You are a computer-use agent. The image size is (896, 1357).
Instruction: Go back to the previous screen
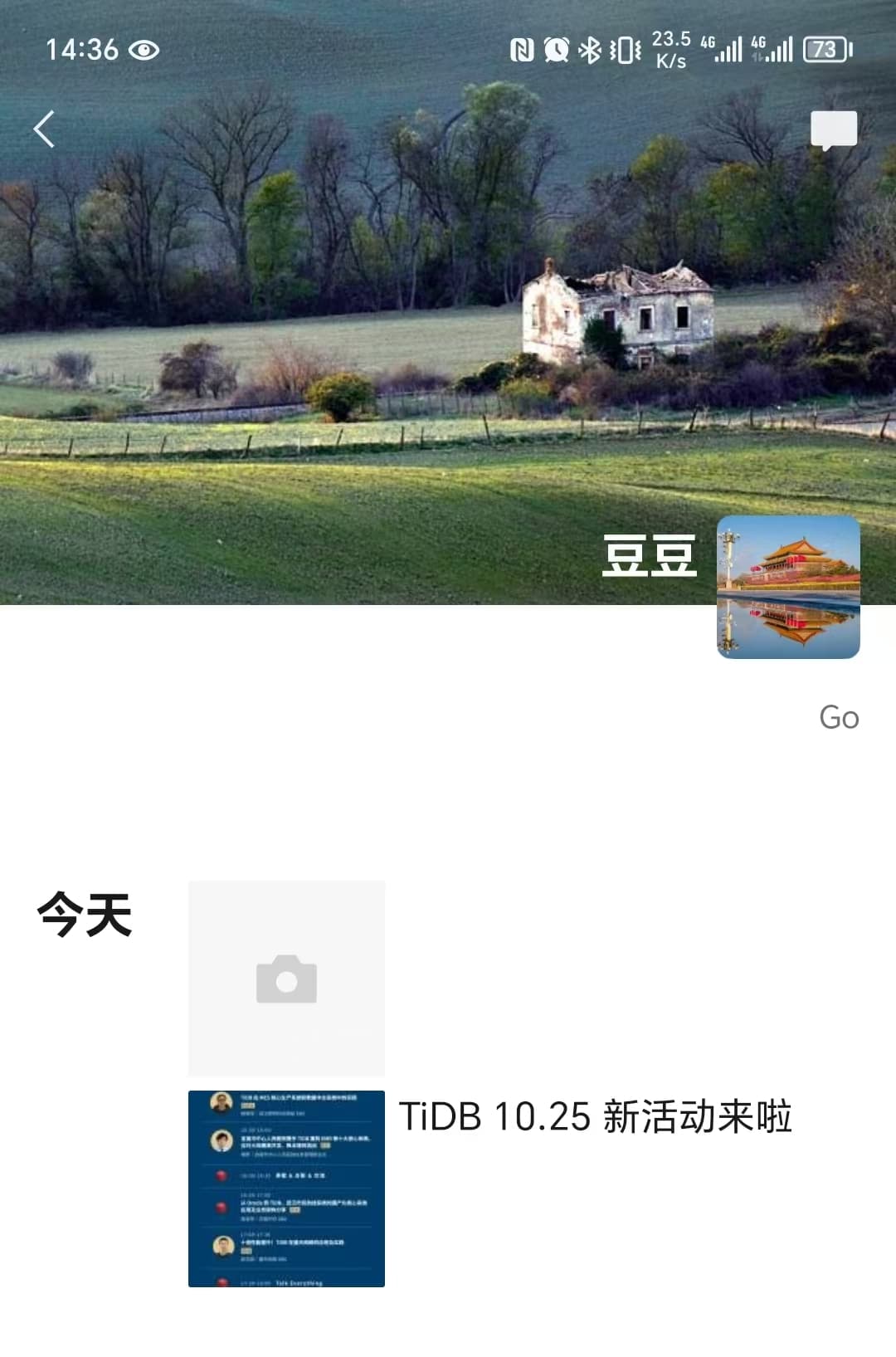click(45, 129)
